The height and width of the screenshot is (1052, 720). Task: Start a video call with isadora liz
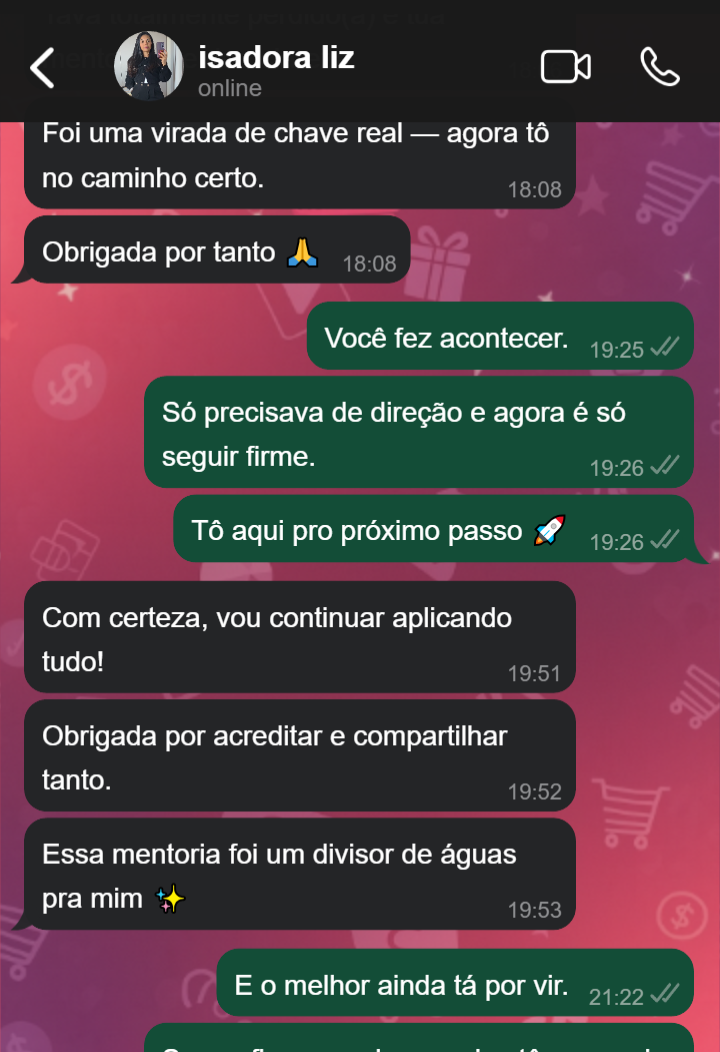coord(565,67)
